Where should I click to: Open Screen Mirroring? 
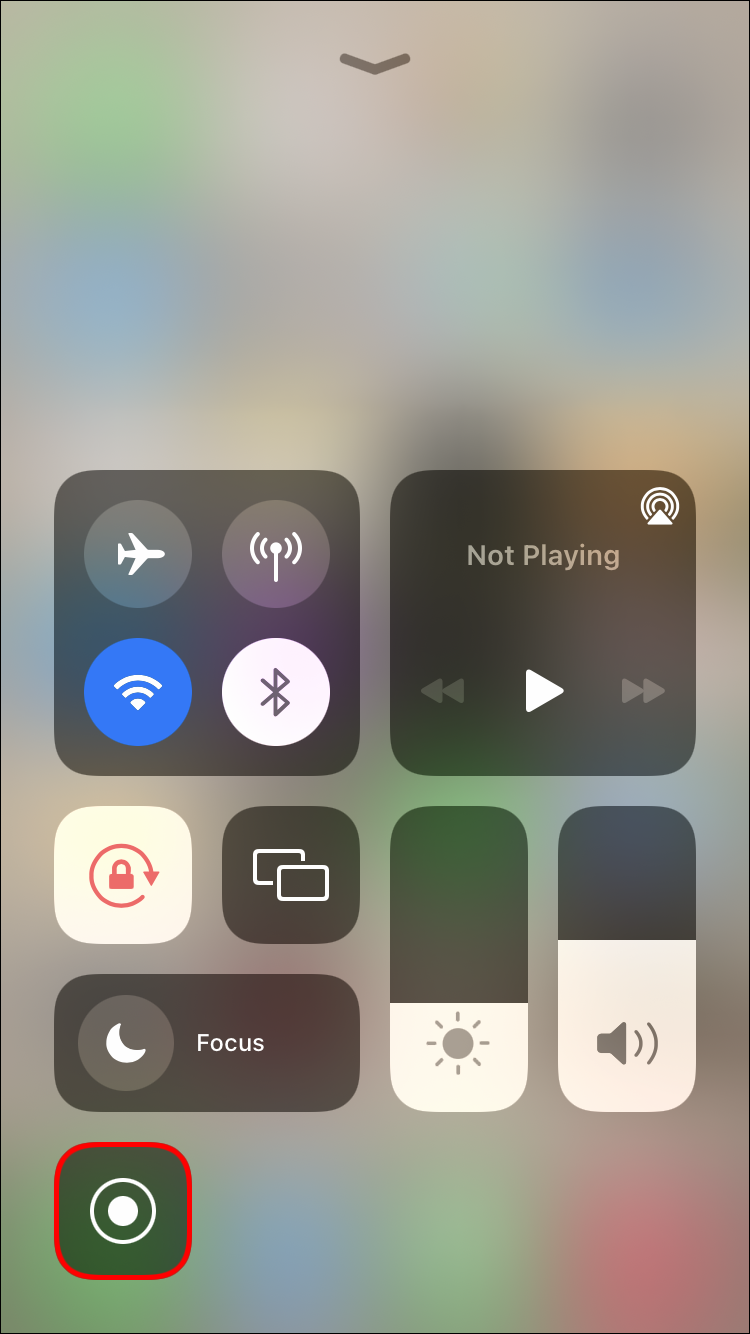(x=291, y=875)
